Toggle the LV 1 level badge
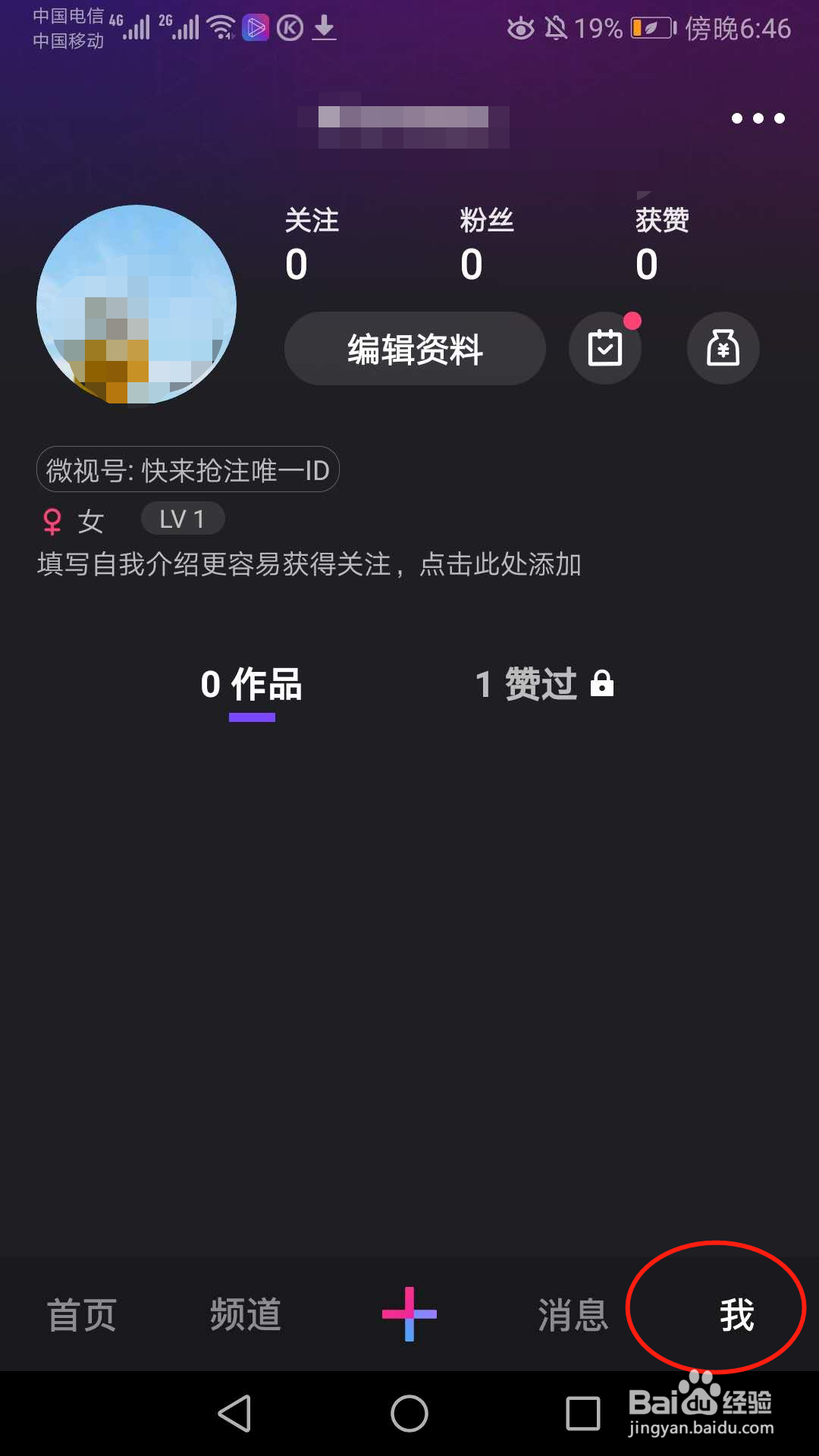Viewport: 819px width, 1456px height. click(x=182, y=518)
